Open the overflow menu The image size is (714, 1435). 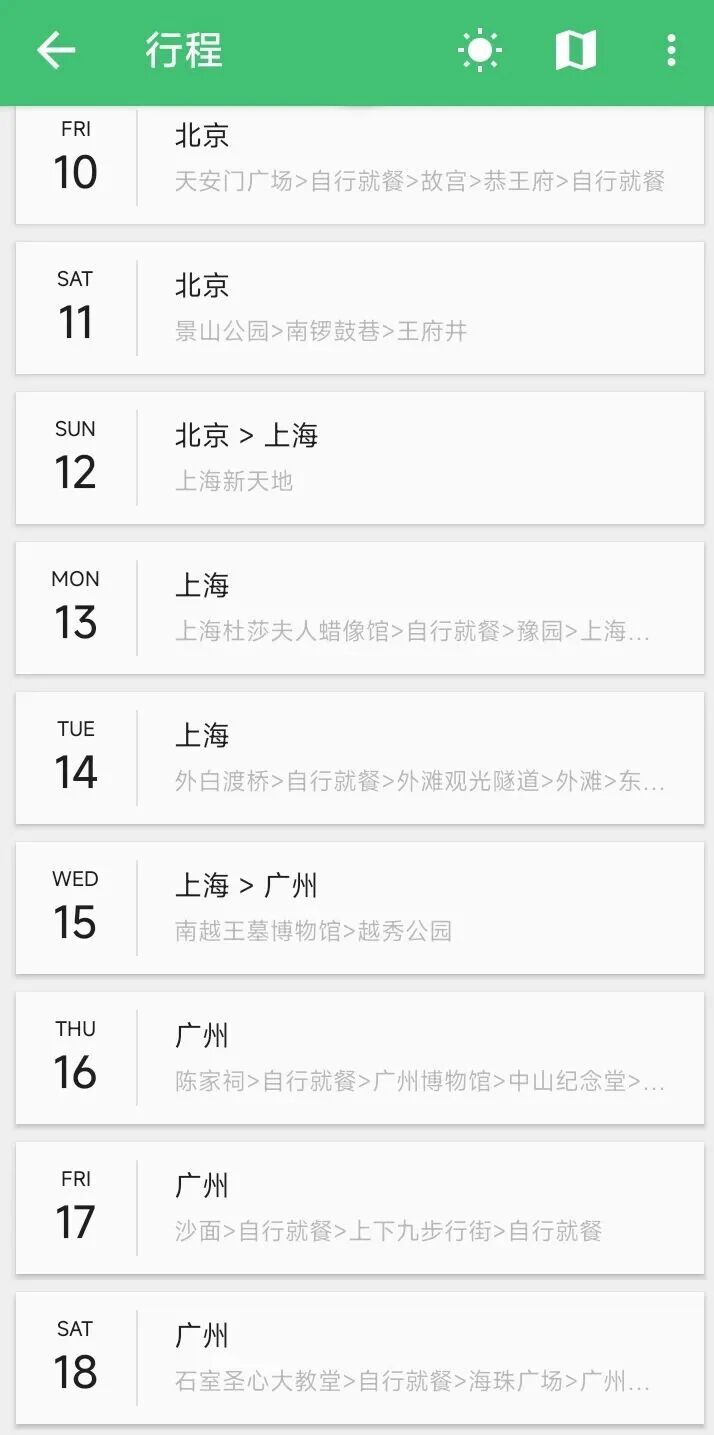[x=671, y=50]
